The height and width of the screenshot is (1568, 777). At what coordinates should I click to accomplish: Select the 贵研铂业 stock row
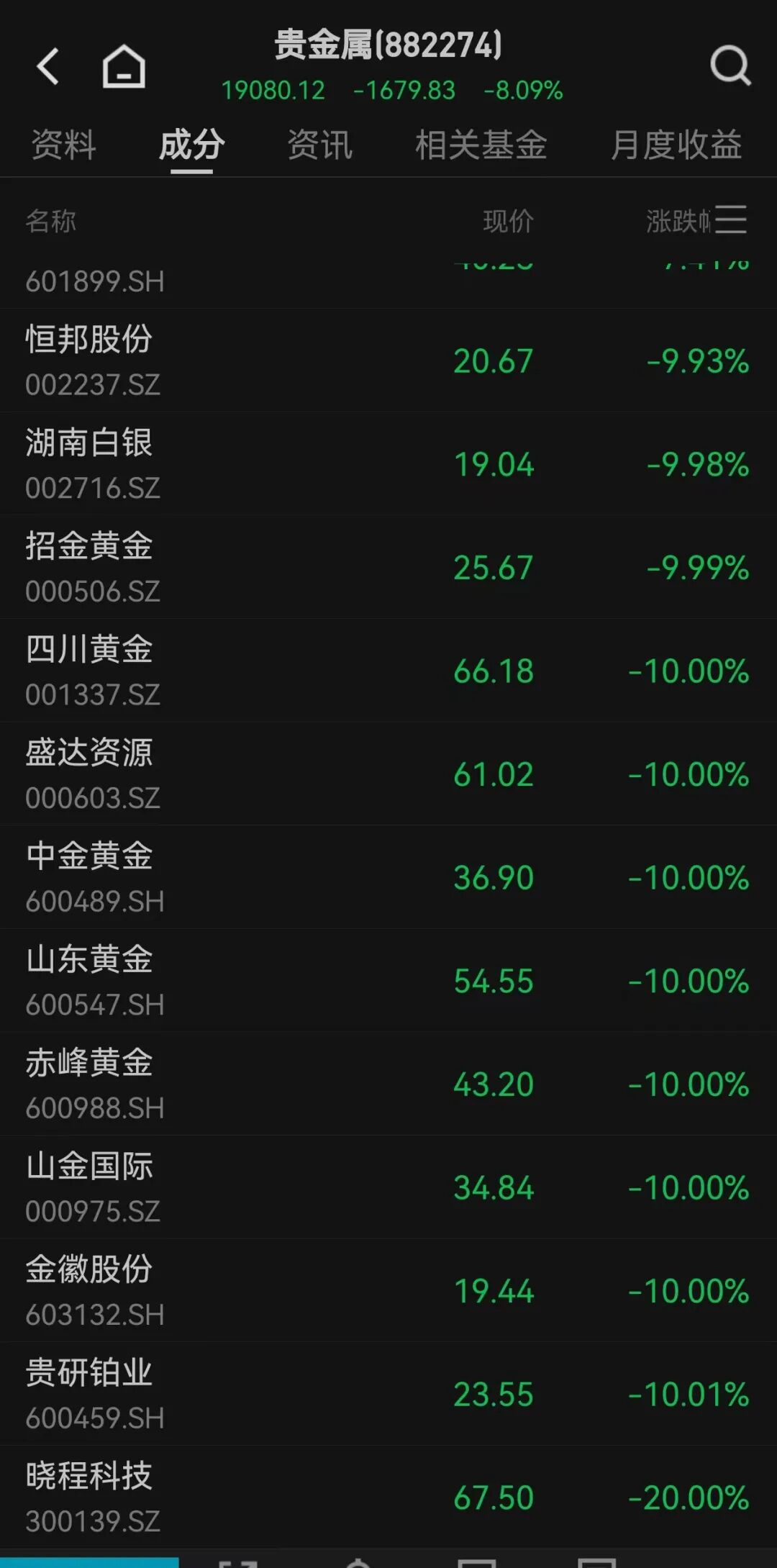388,1394
